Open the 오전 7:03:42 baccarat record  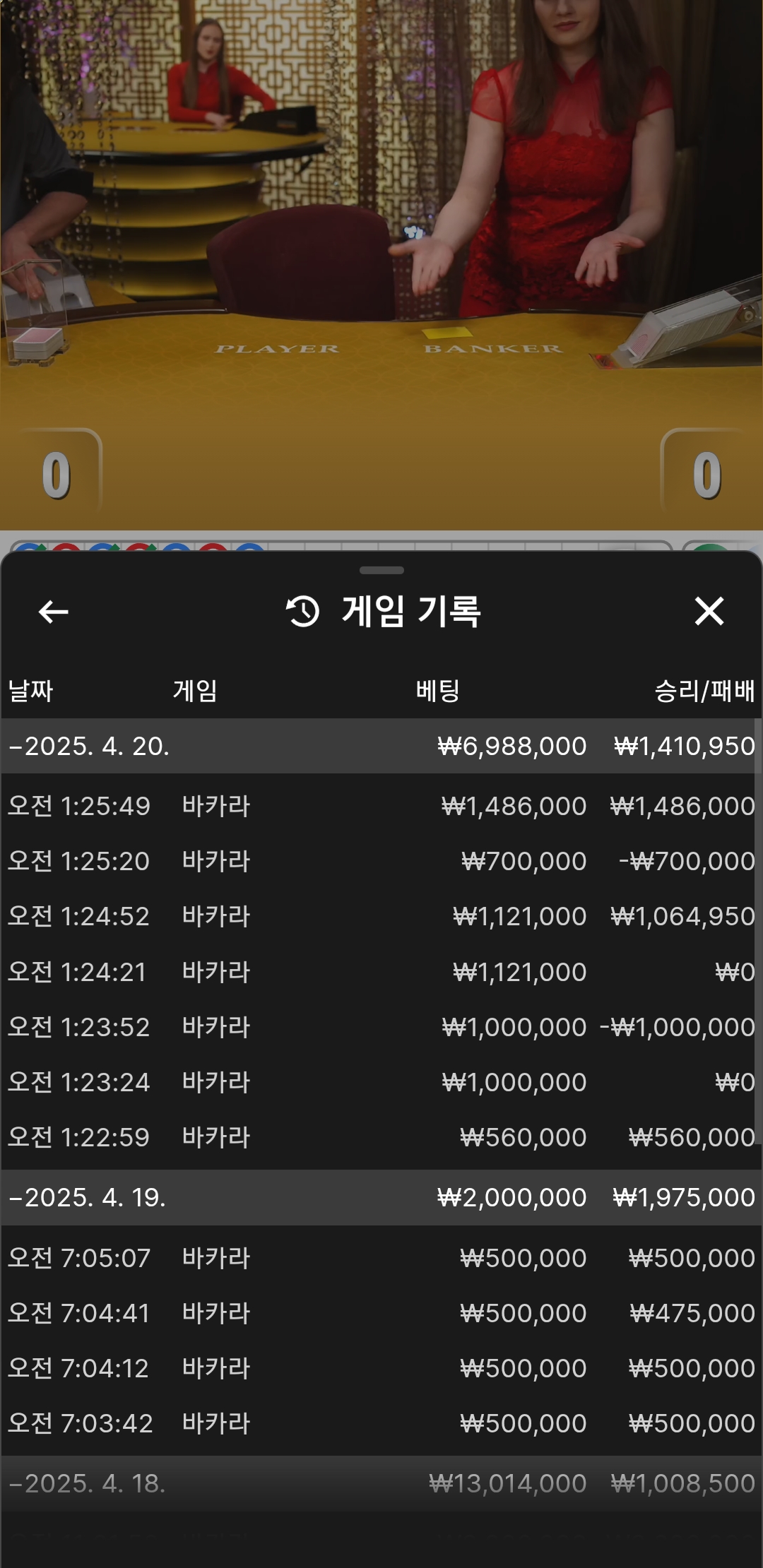pyautogui.click(x=381, y=1423)
